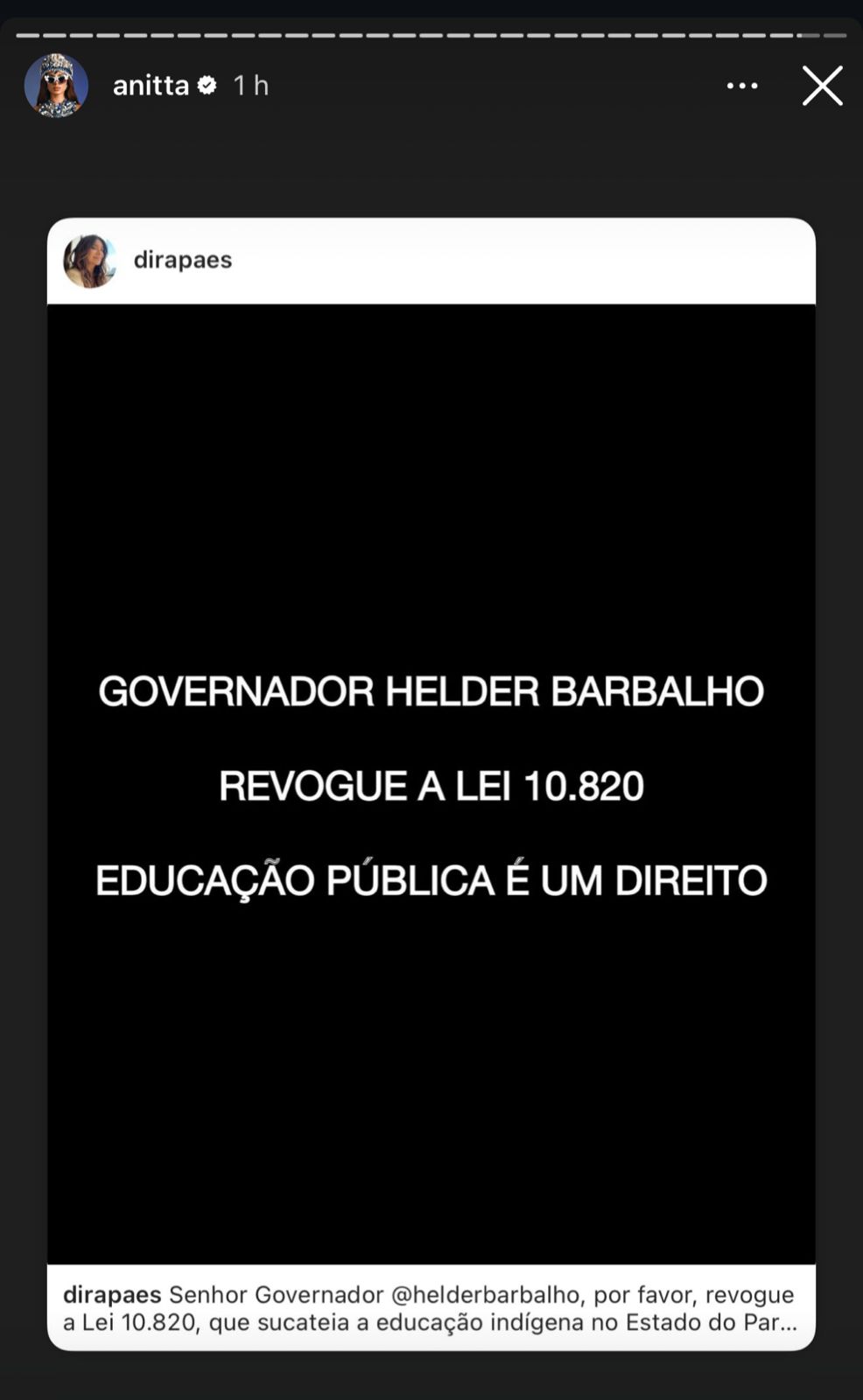The height and width of the screenshot is (1400, 863).
Task: Open the three-dot story options menu
Action: (742, 86)
